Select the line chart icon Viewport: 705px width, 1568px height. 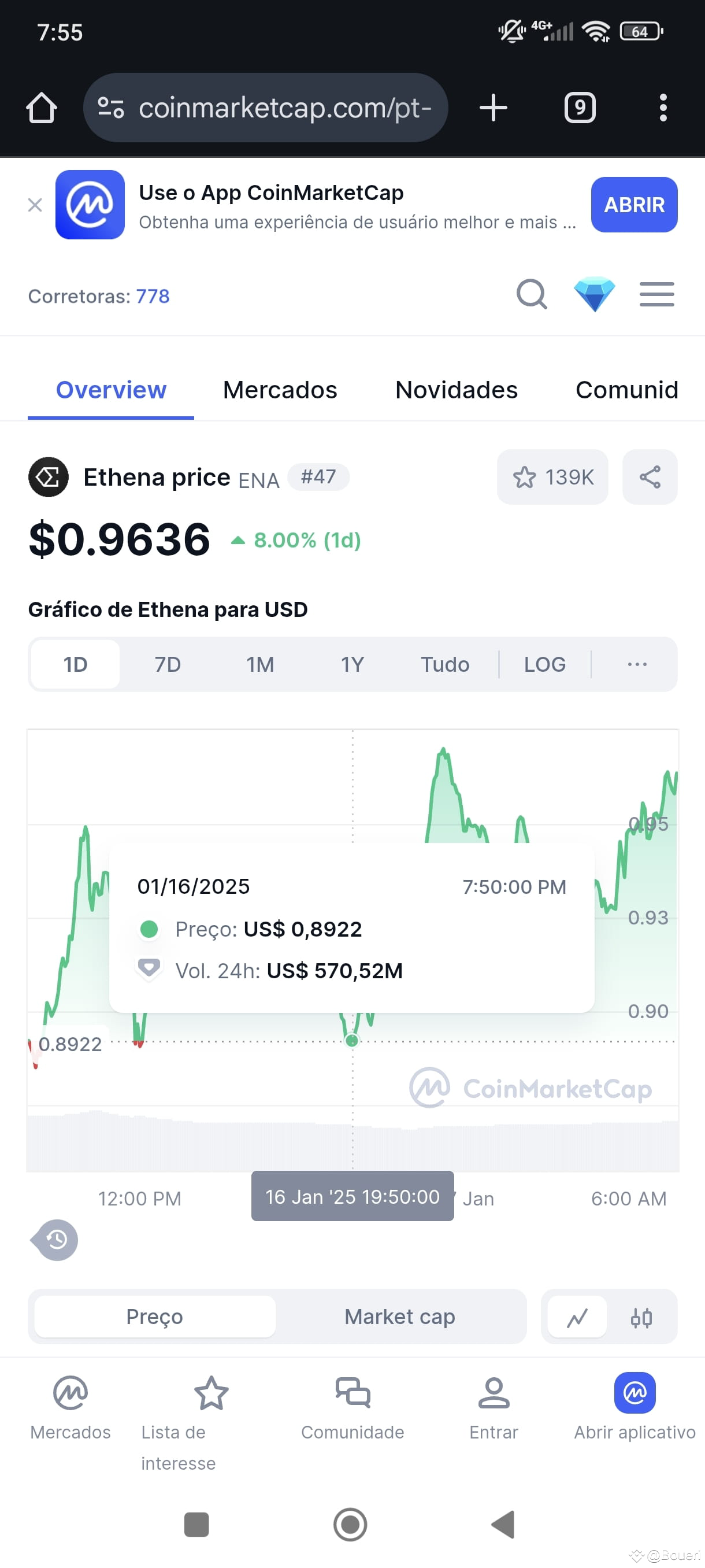pyautogui.click(x=577, y=1317)
